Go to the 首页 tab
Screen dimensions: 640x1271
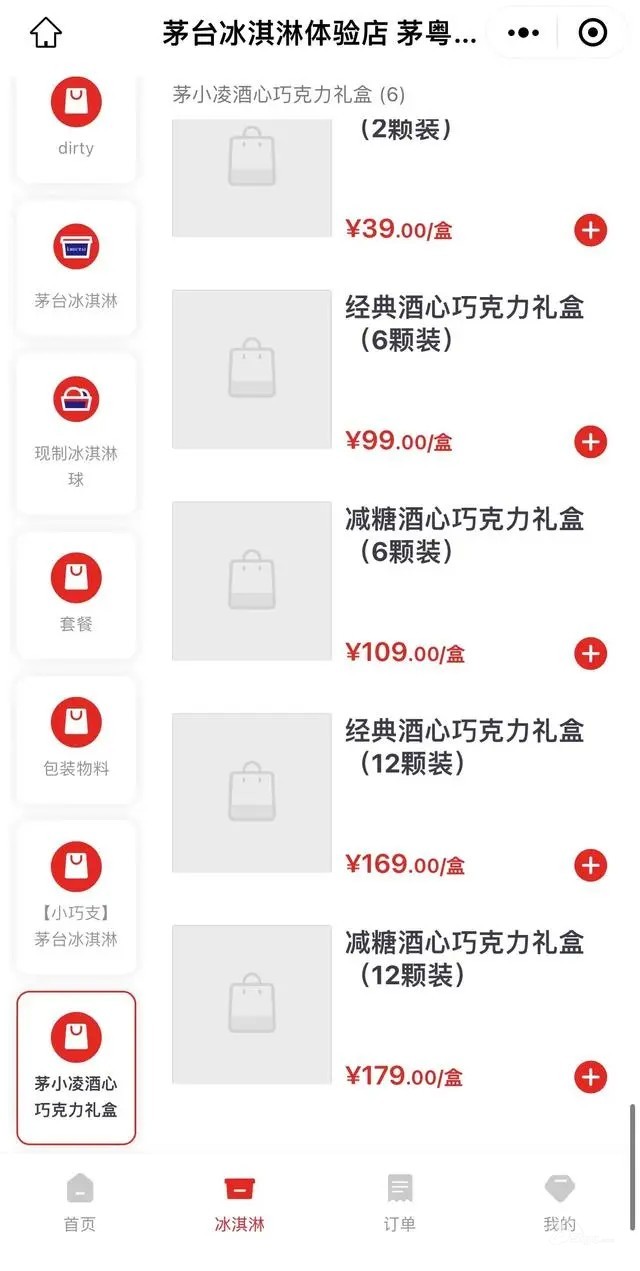(x=80, y=1203)
